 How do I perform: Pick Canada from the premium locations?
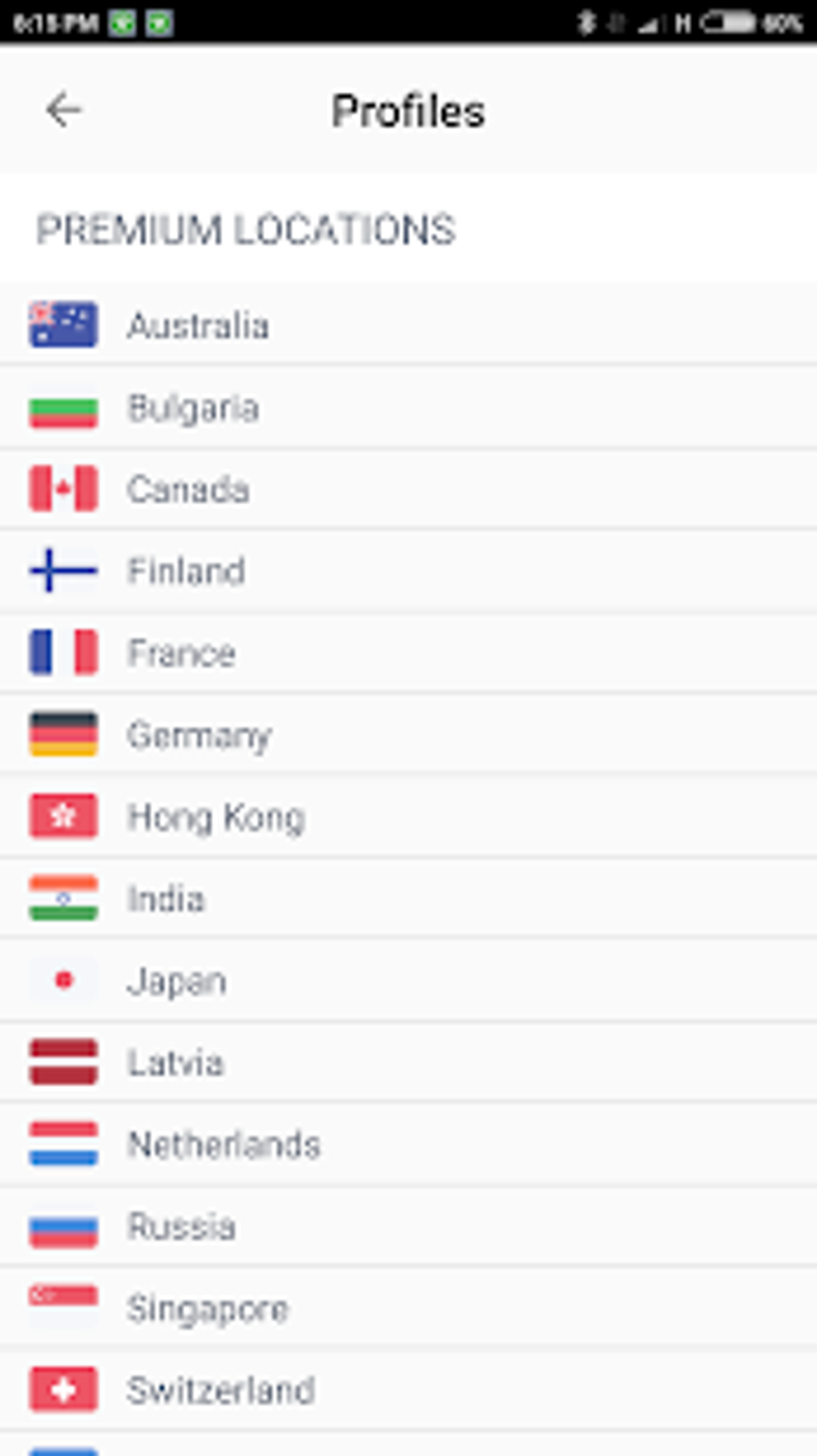point(408,489)
